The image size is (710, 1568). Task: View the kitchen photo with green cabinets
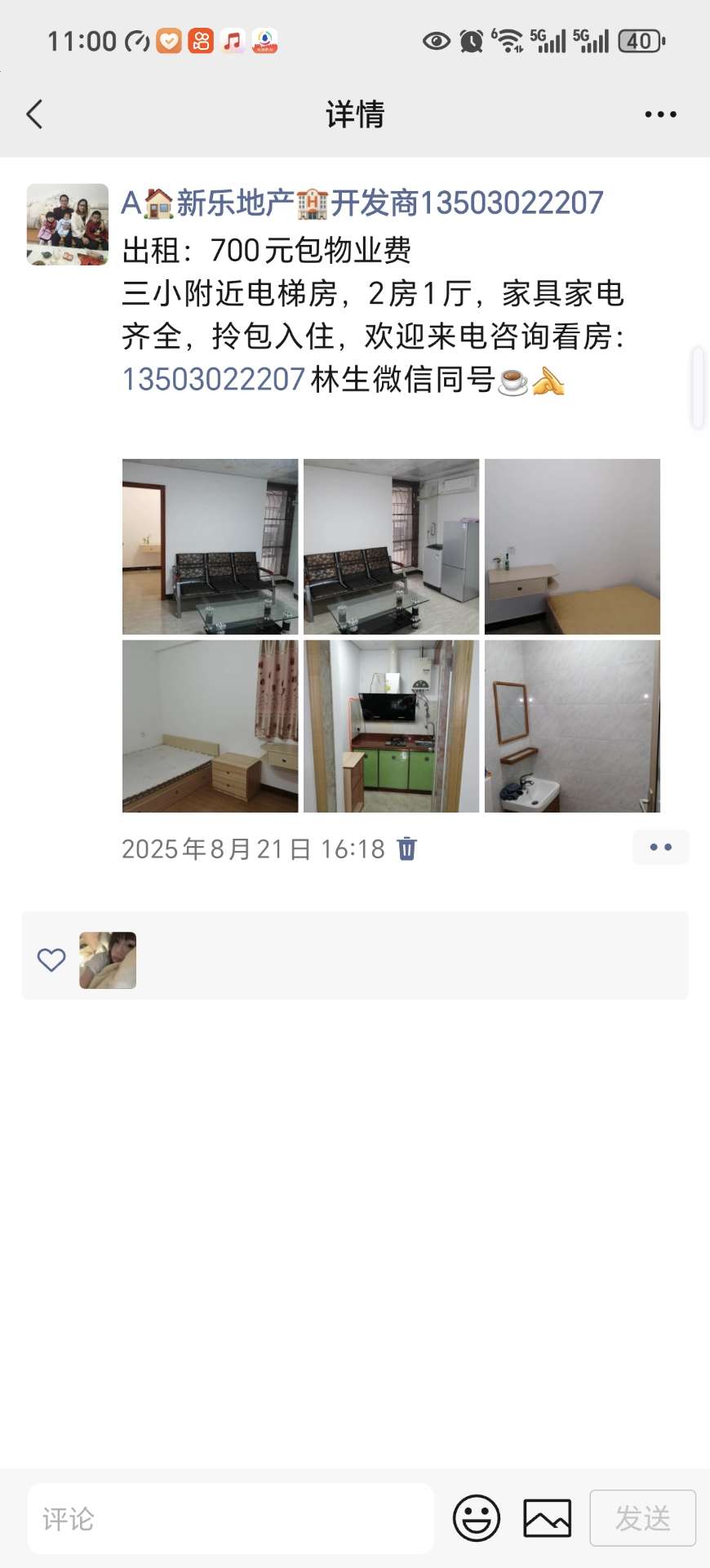(391, 726)
